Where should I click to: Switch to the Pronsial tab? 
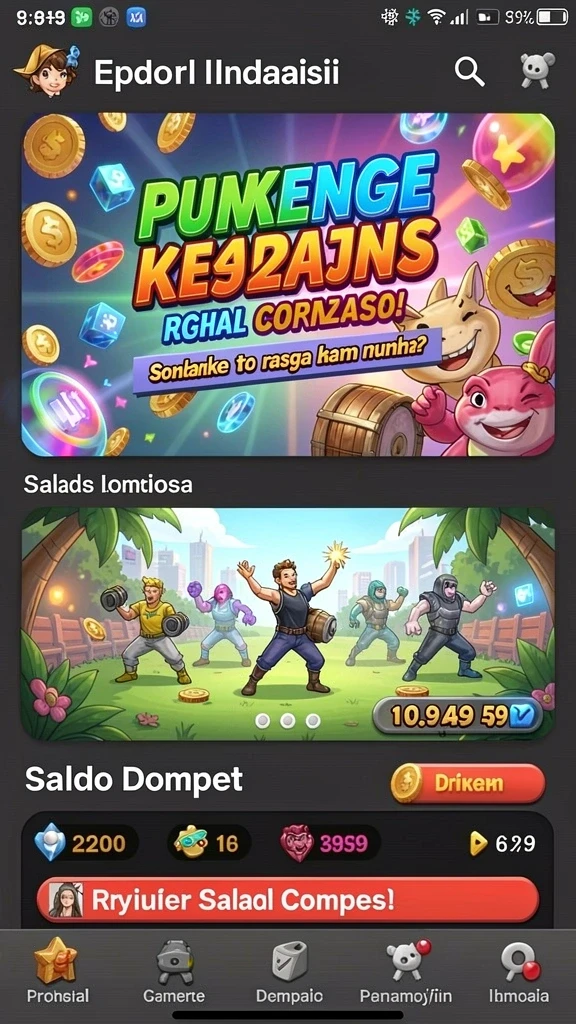click(57, 972)
